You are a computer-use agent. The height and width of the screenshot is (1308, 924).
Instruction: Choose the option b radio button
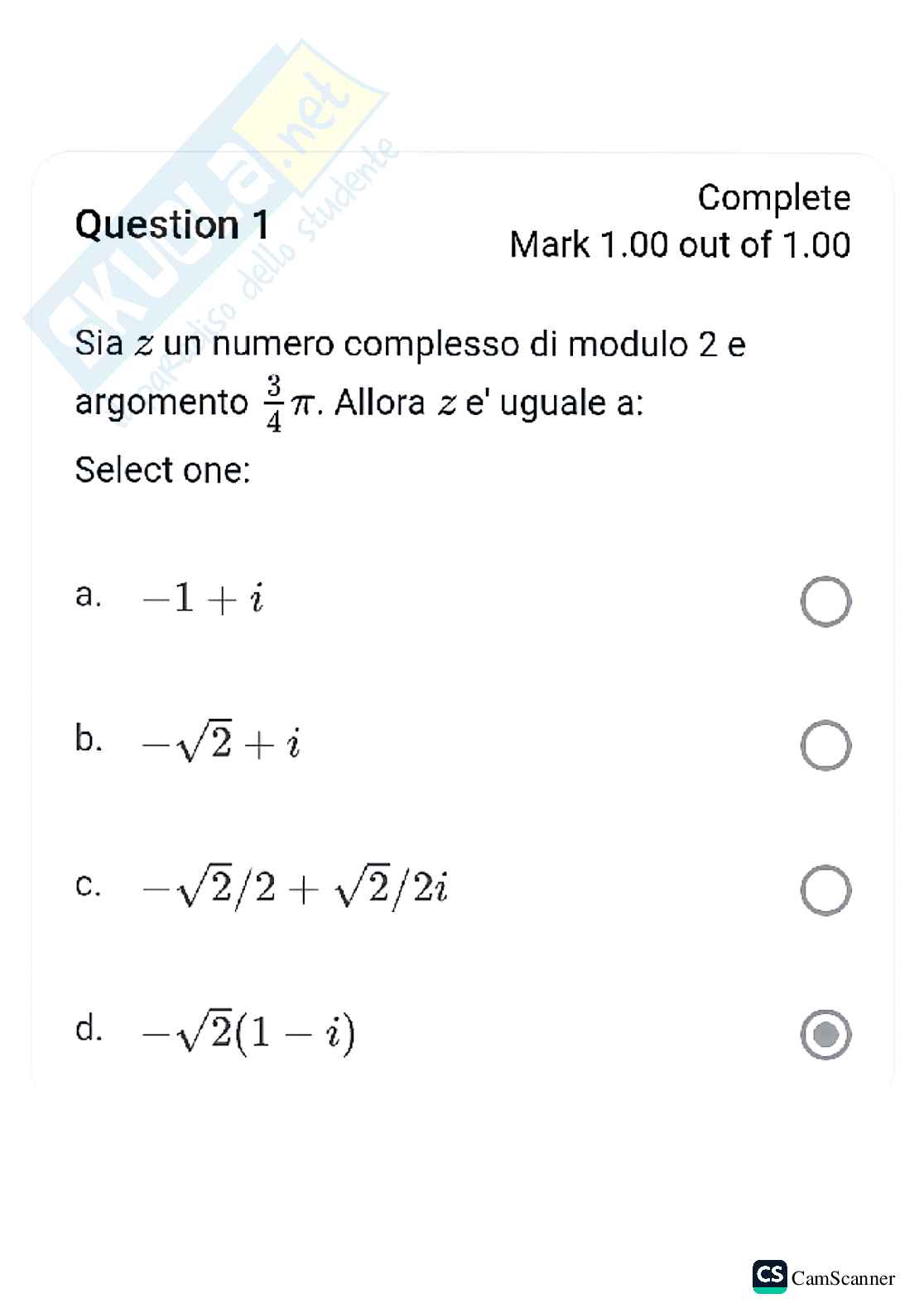click(825, 745)
